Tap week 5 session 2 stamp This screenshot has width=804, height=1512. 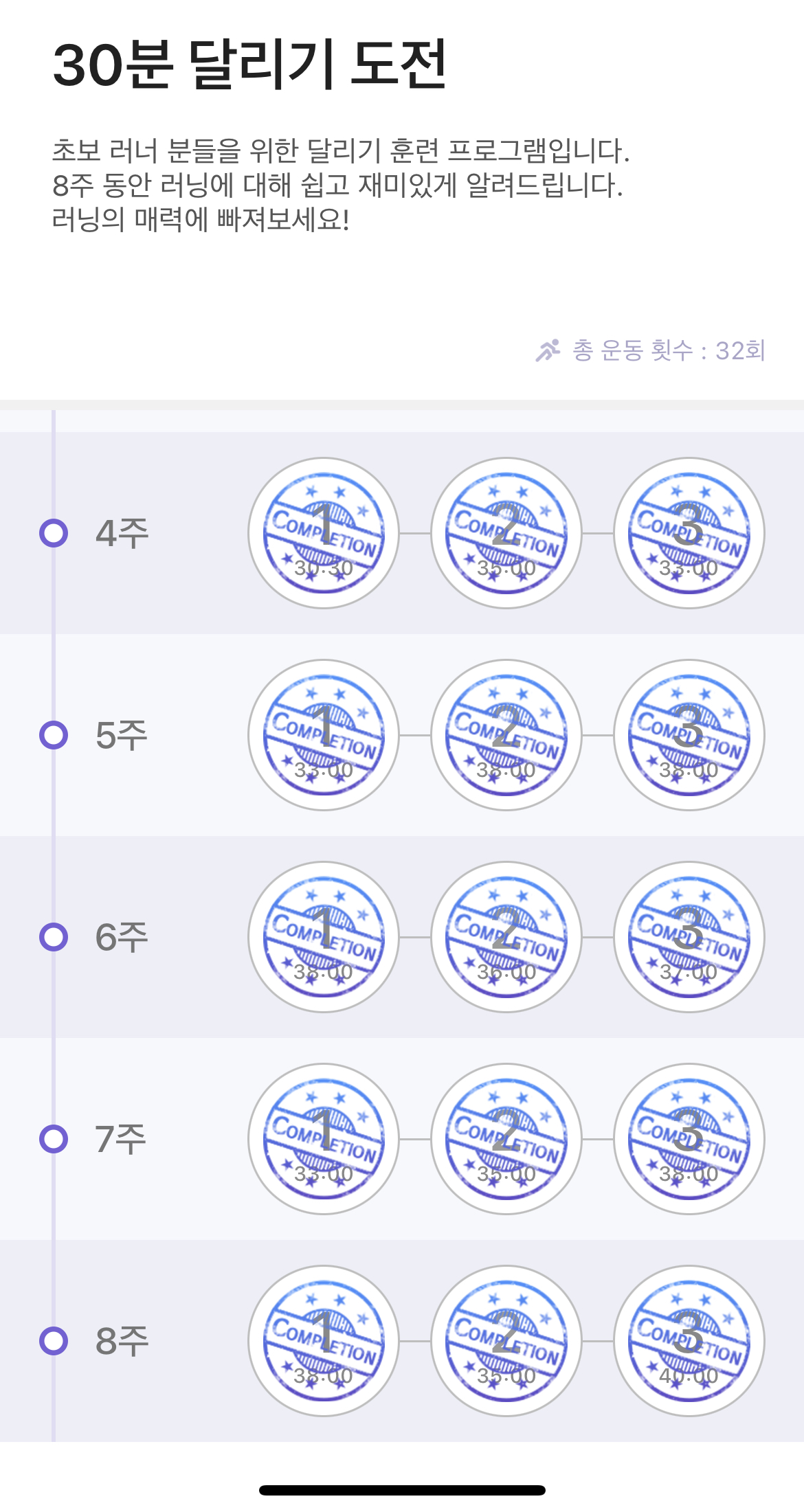[506, 735]
